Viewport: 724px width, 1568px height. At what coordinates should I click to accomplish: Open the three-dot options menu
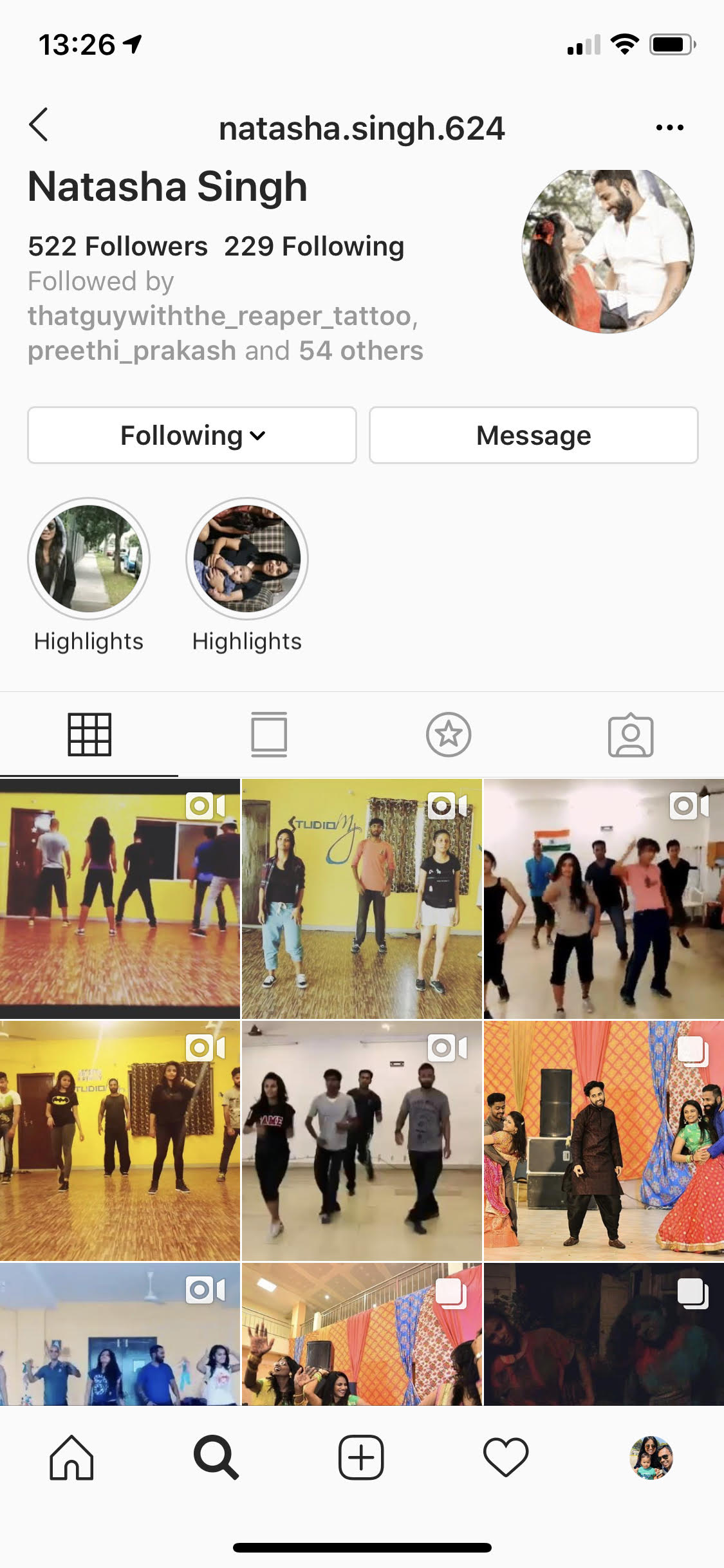pyautogui.click(x=669, y=127)
